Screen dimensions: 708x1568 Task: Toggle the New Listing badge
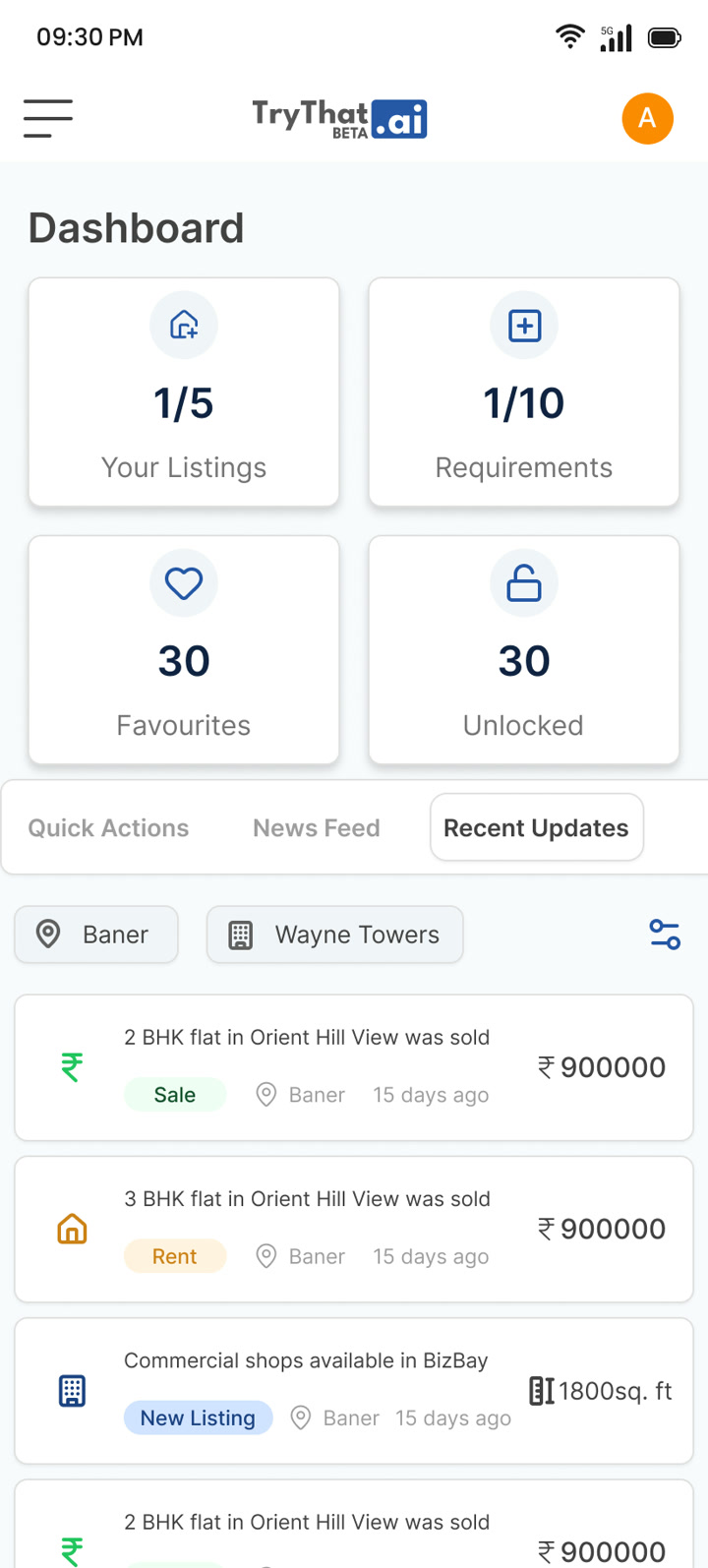(198, 1417)
